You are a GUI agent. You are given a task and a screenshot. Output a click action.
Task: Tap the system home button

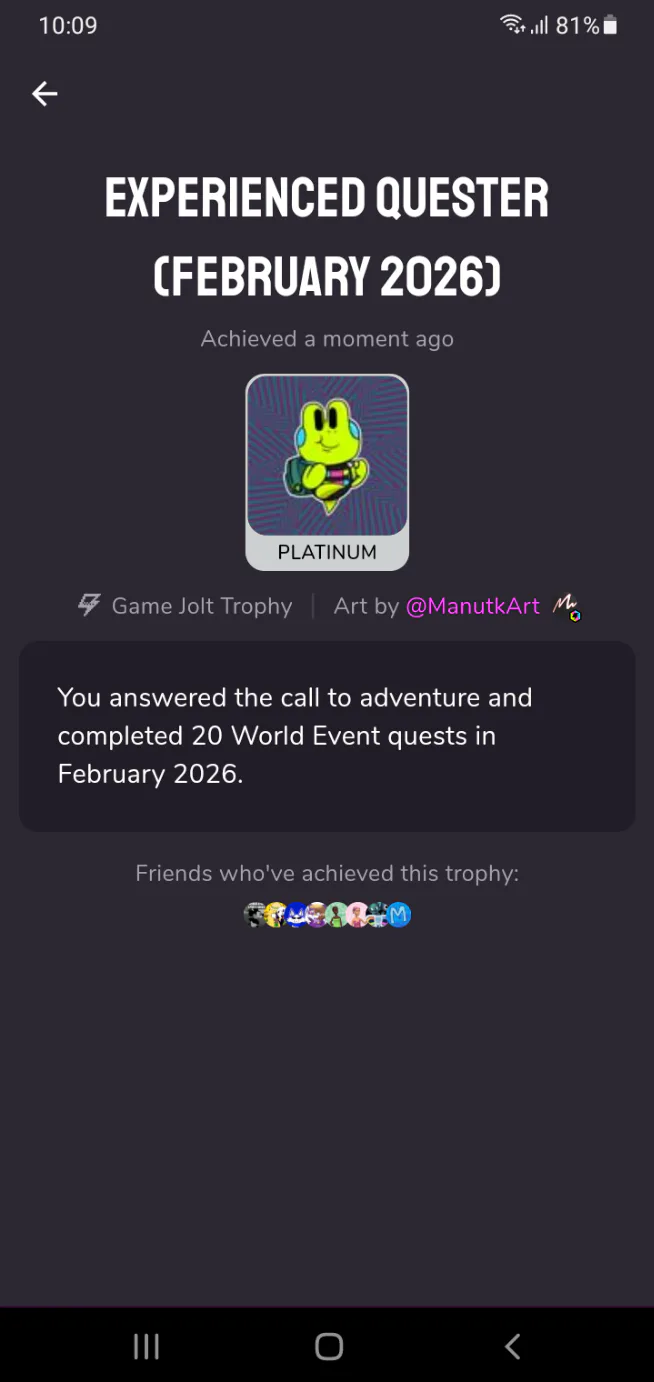point(328,1346)
